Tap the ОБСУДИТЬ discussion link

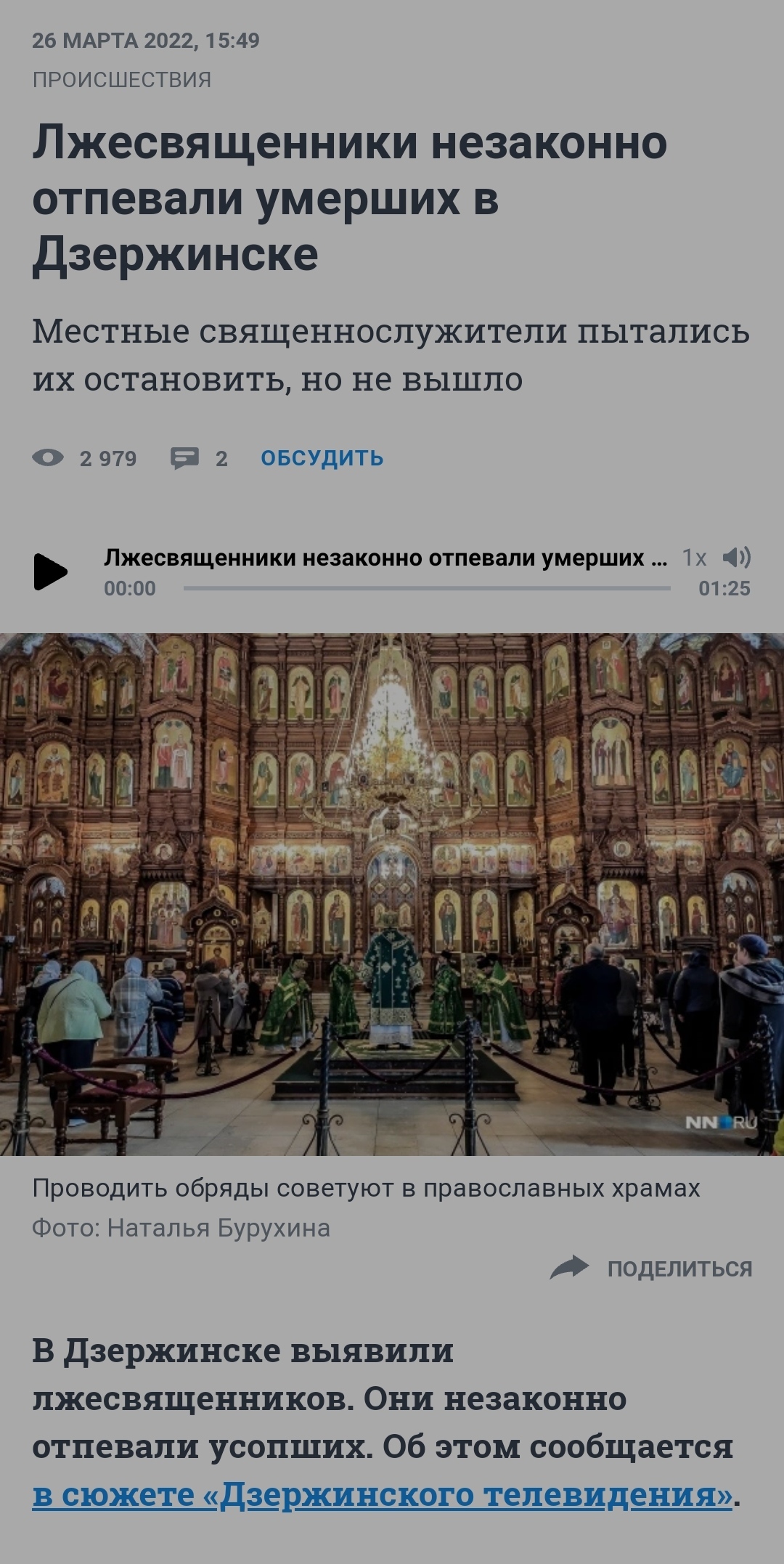322,458
